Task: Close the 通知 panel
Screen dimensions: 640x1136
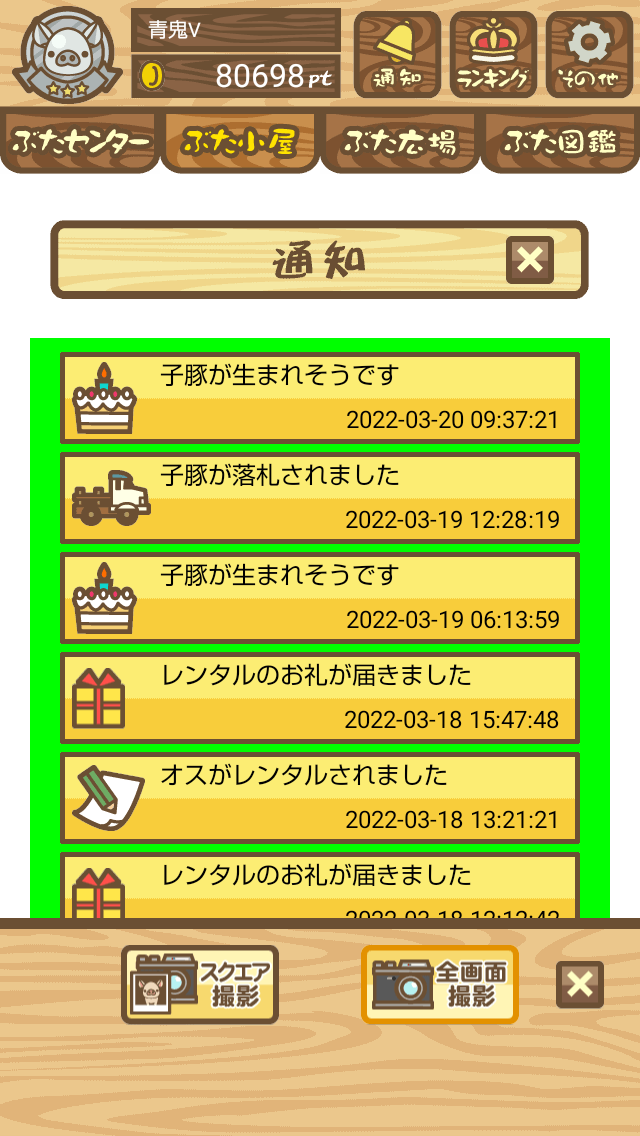Action: pyautogui.click(x=530, y=259)
